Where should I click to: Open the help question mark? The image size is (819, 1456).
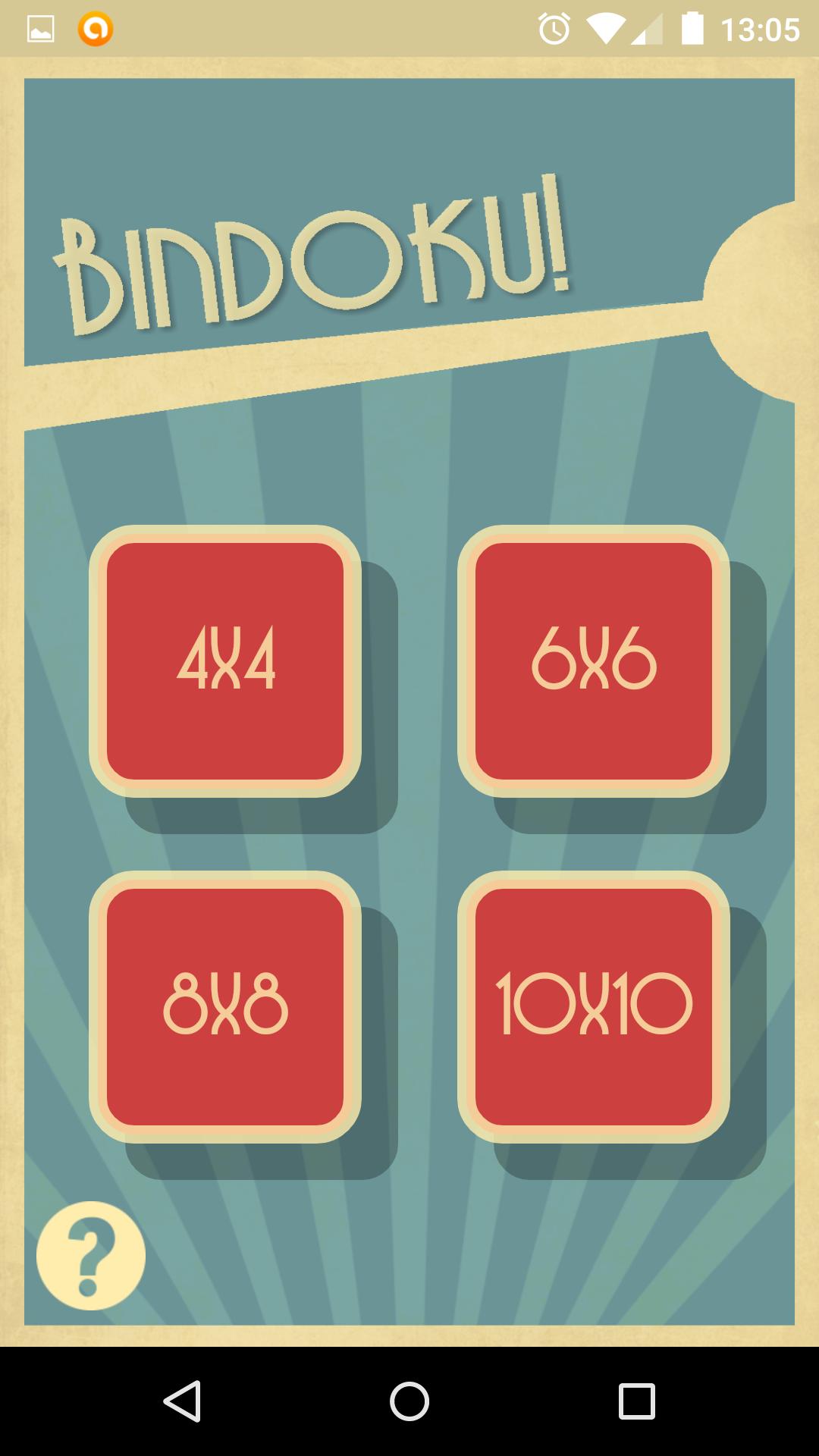coord(91,1255)
